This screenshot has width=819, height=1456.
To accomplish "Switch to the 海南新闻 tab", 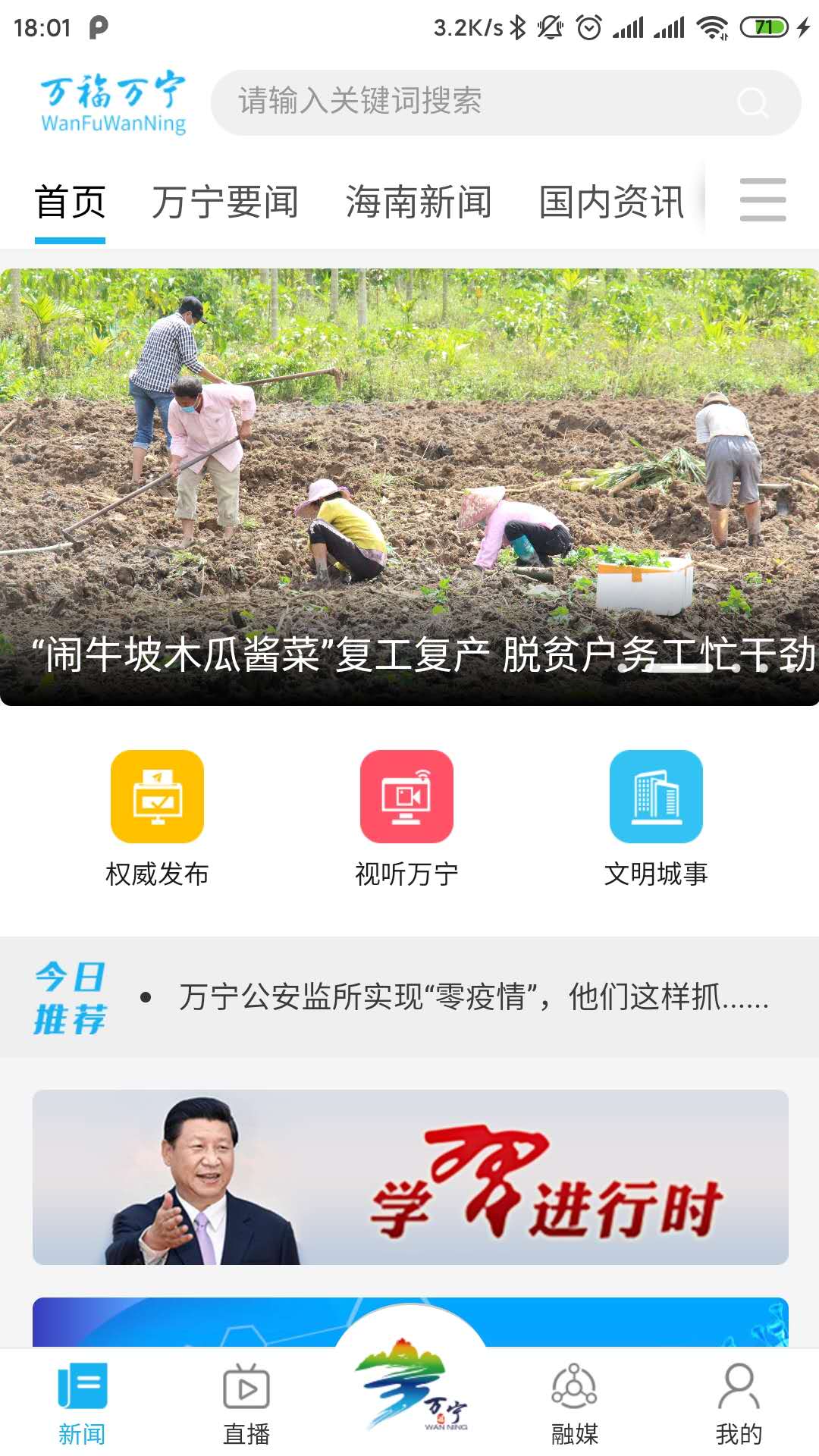I will pyautogui.click(x=419, y=201).
